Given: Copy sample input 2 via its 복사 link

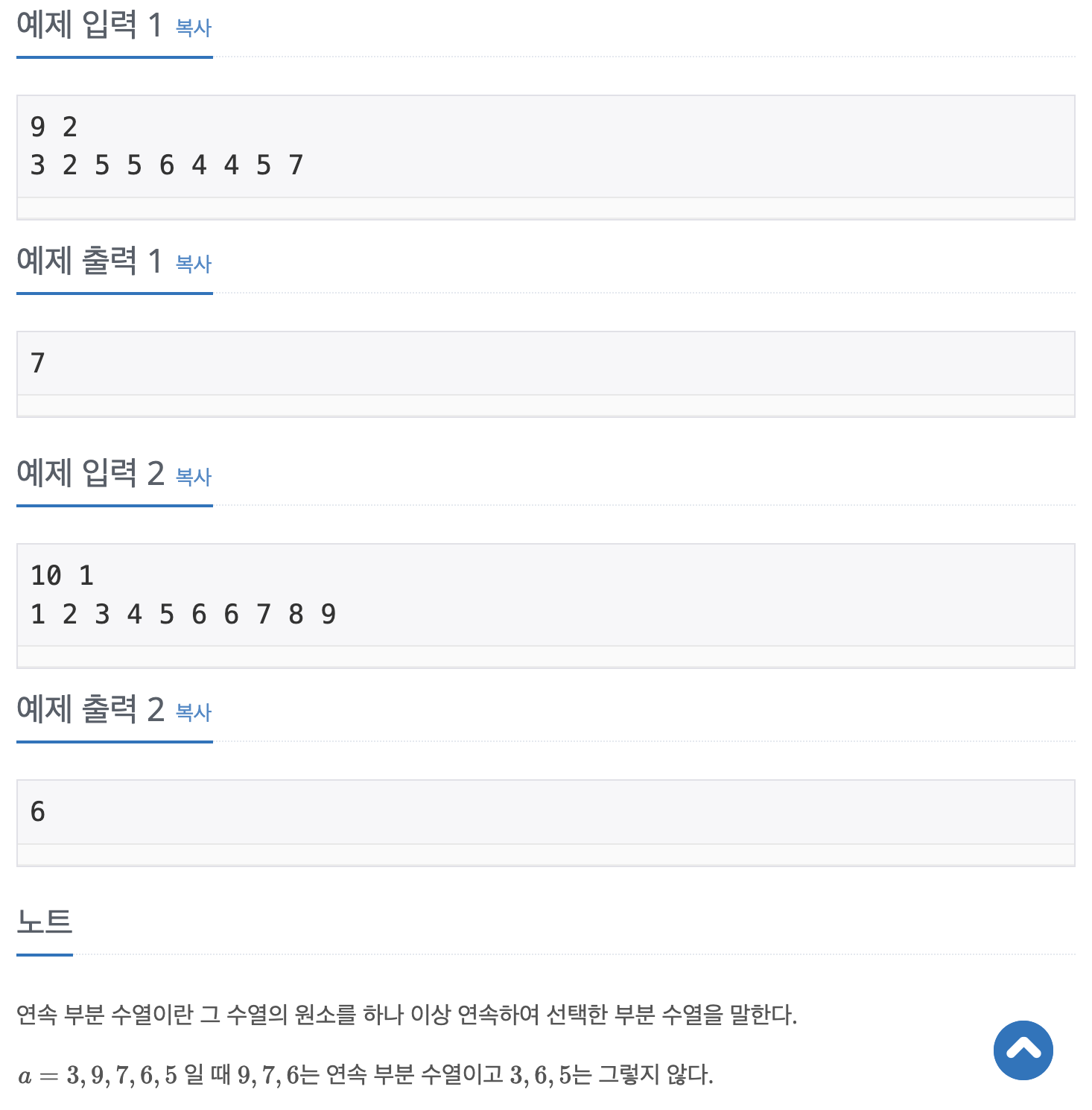Looking at the screenshot, I should pos(192,478).
